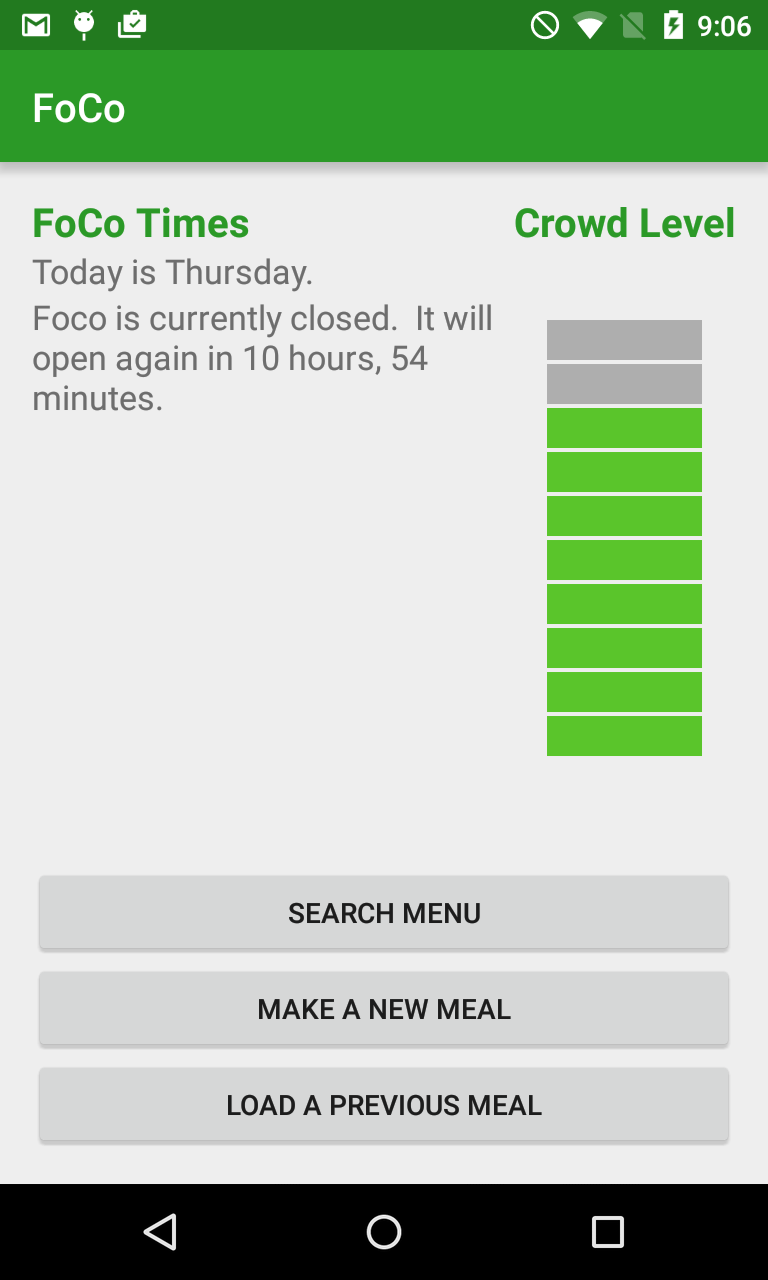Load a previous meal
Screen dimensions: 768x1280
coord(384,1105)
